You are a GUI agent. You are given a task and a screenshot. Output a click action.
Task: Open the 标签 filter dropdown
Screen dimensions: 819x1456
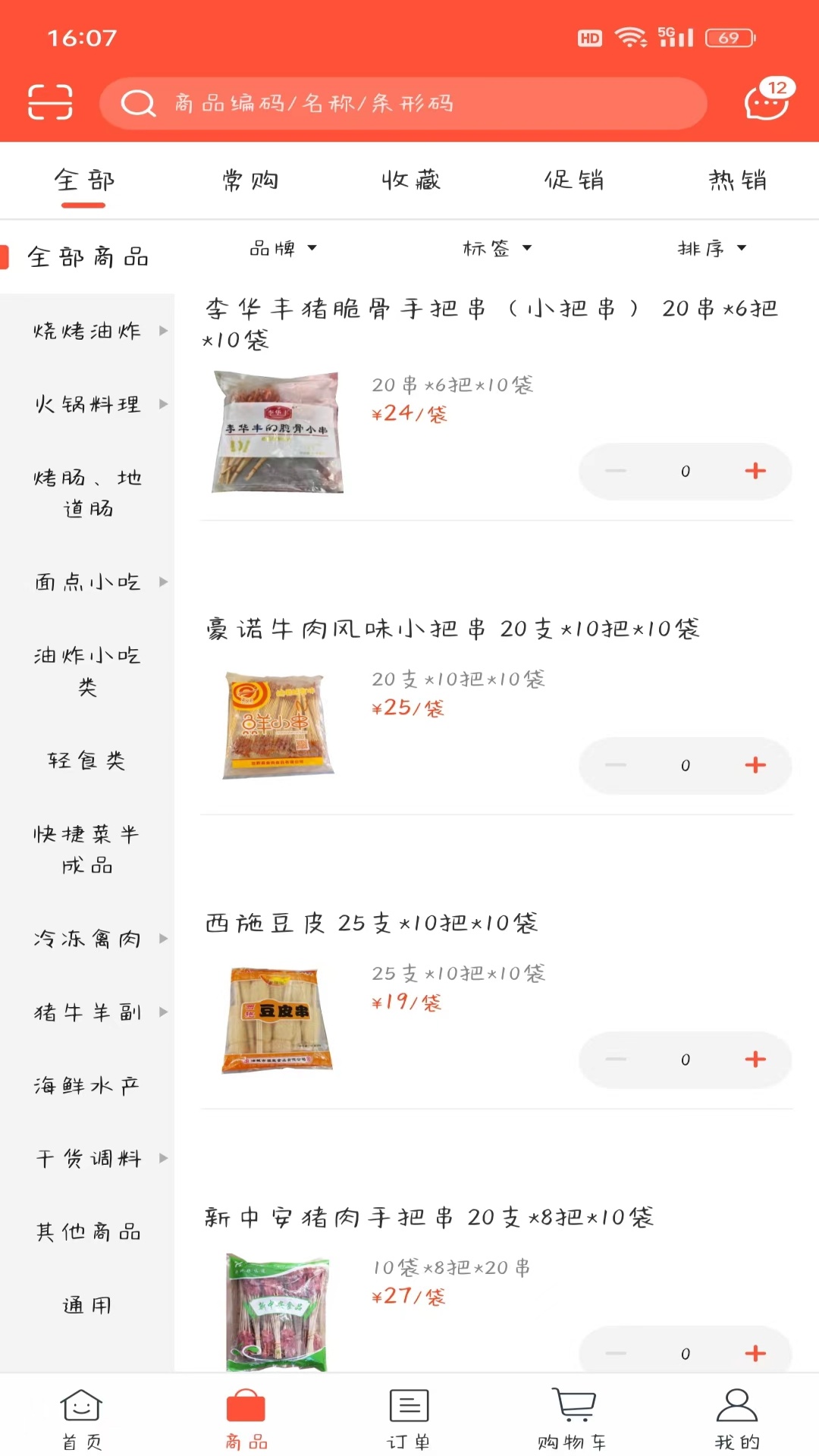497,249
